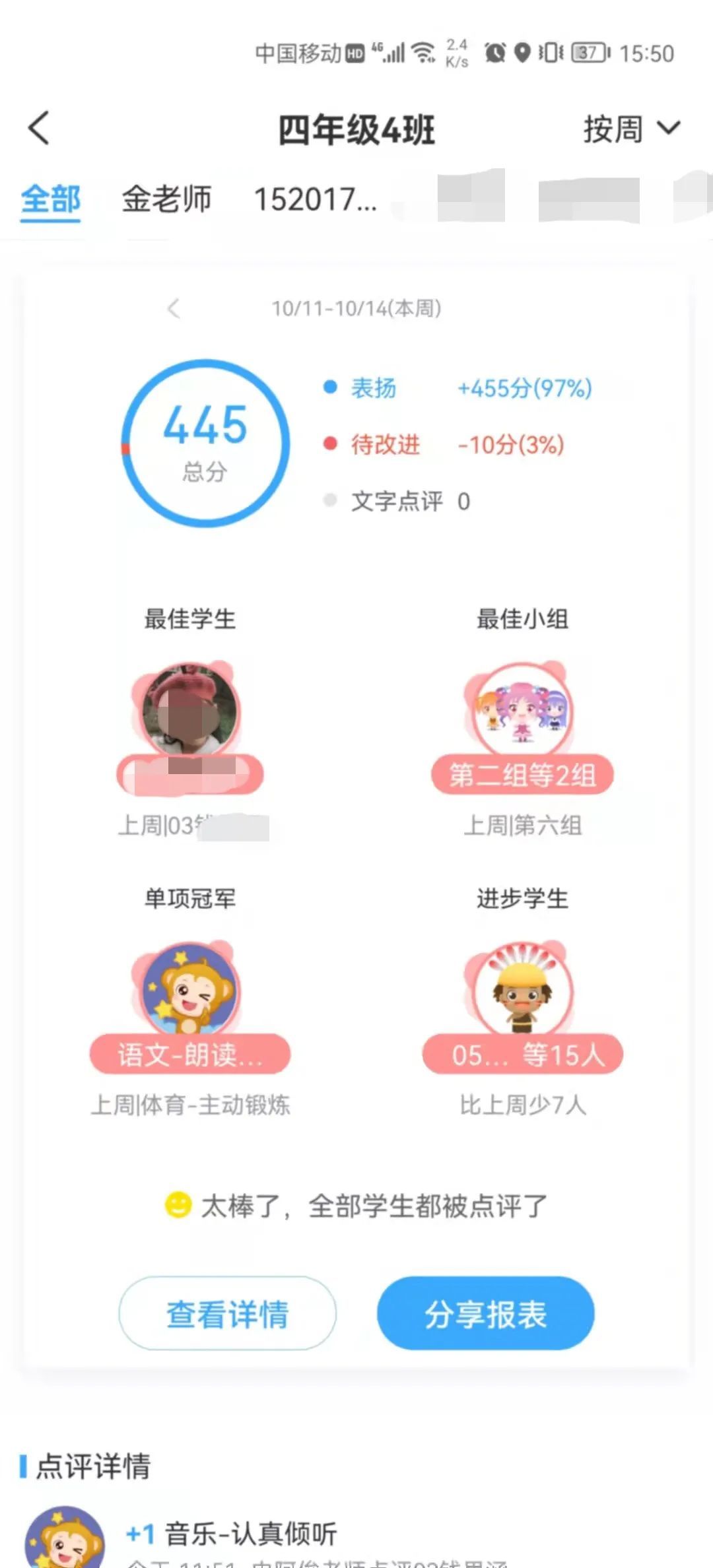Switch to the 152017... tab

[x=315, y=199]
